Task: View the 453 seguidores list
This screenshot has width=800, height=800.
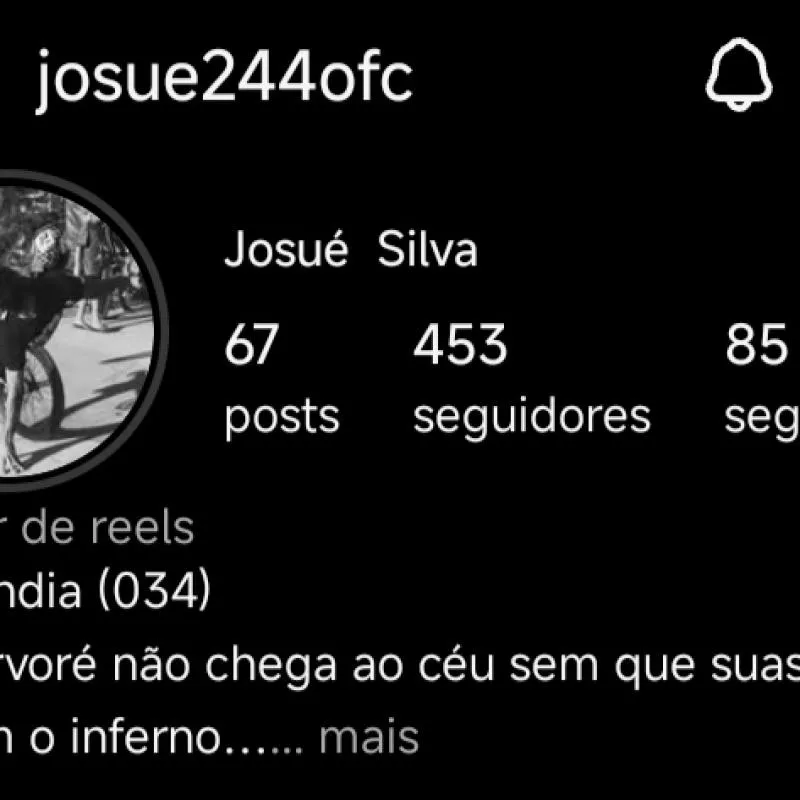Action: point(531,380)
